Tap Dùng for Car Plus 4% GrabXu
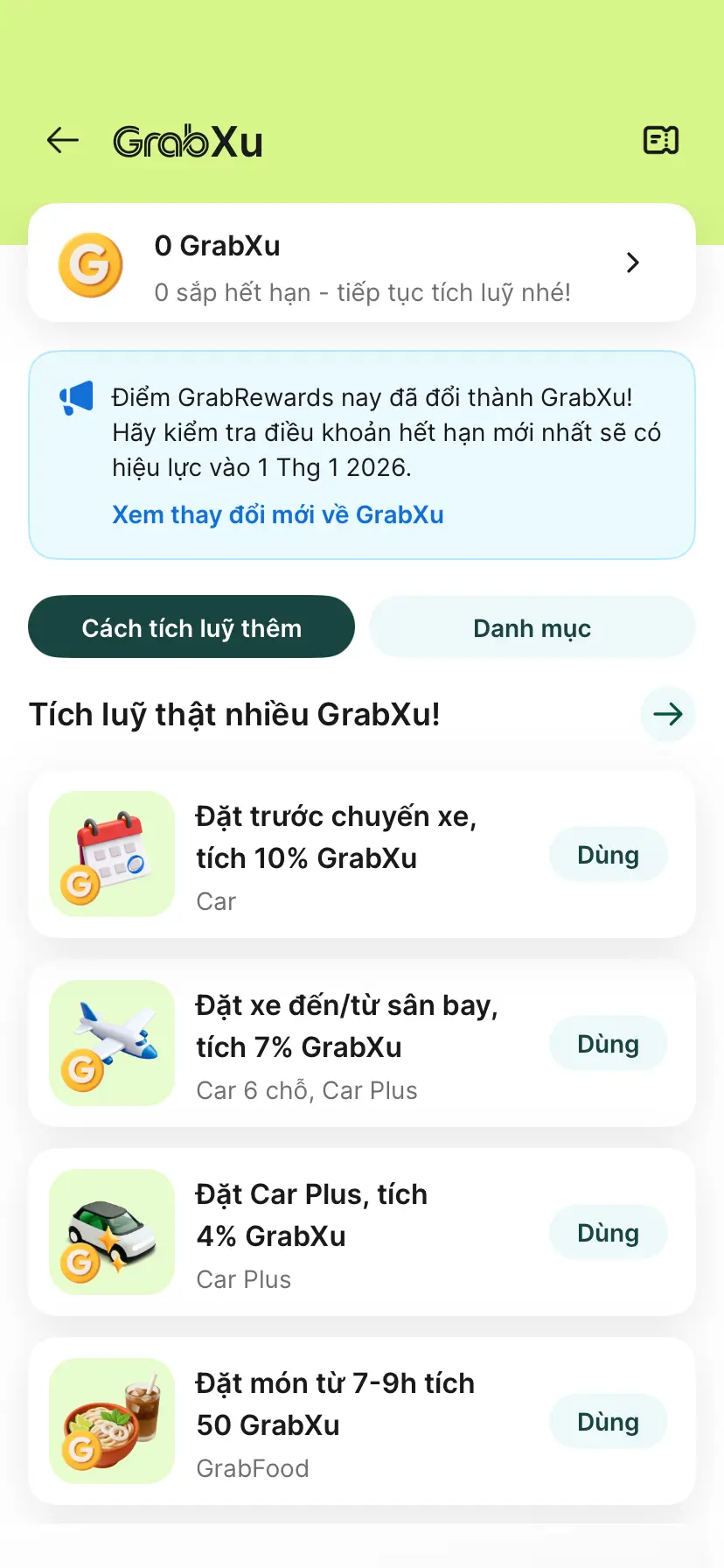724x1568 pixels. tap(608, 1233)
